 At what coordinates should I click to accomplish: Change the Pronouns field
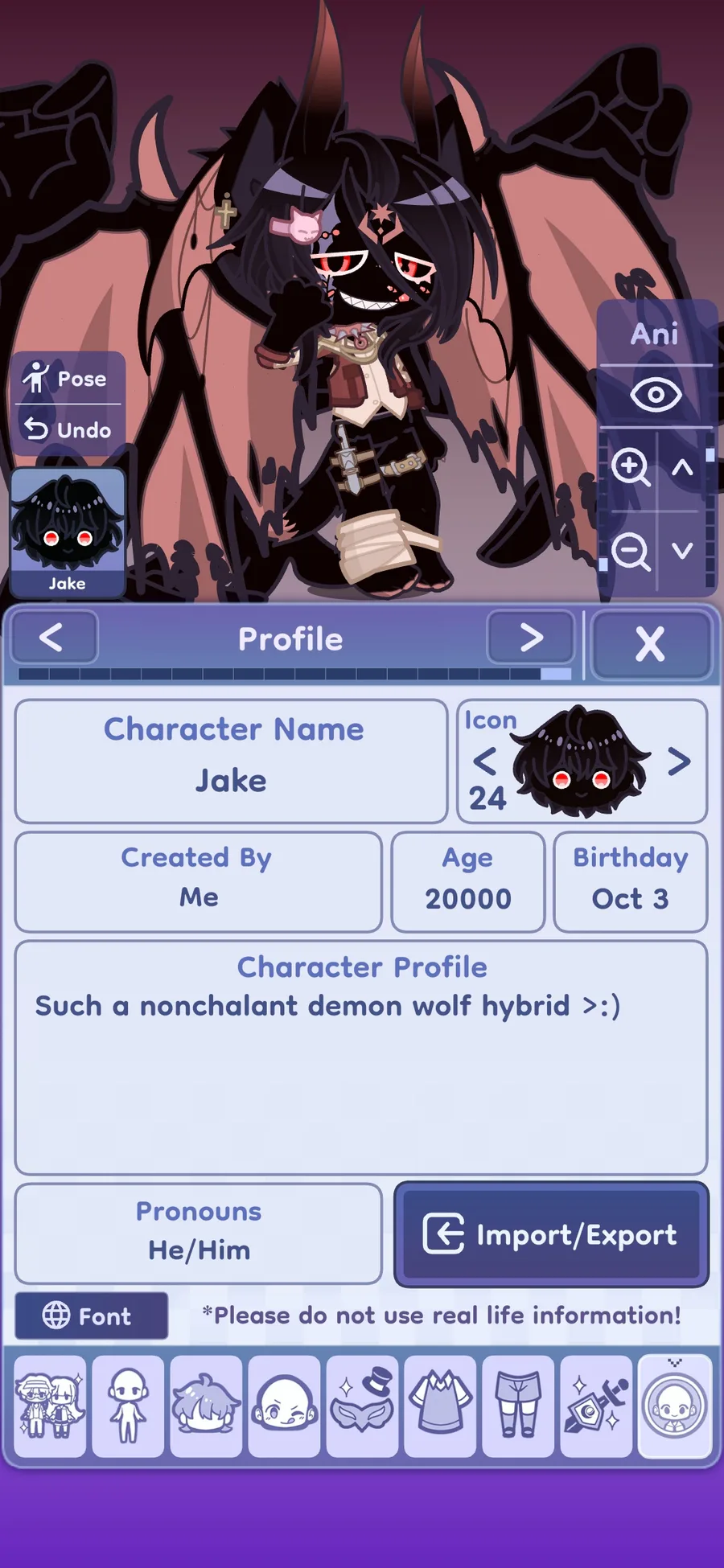198,1233
